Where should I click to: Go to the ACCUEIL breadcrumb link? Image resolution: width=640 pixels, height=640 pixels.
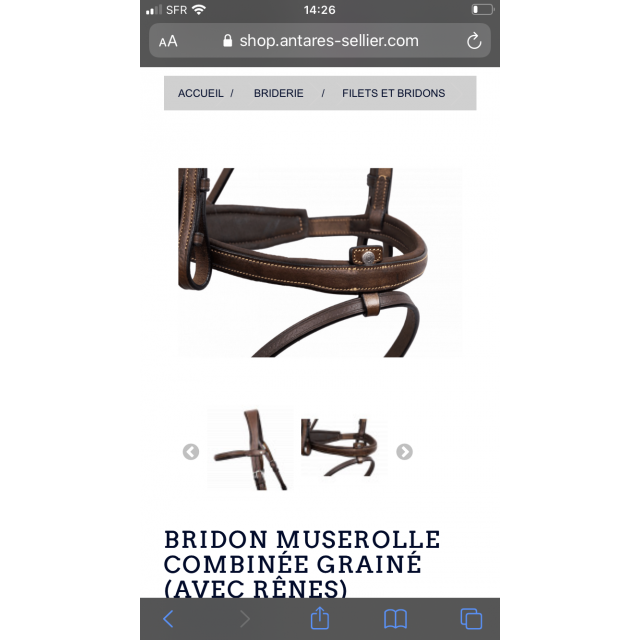click(x=201, y=93)
